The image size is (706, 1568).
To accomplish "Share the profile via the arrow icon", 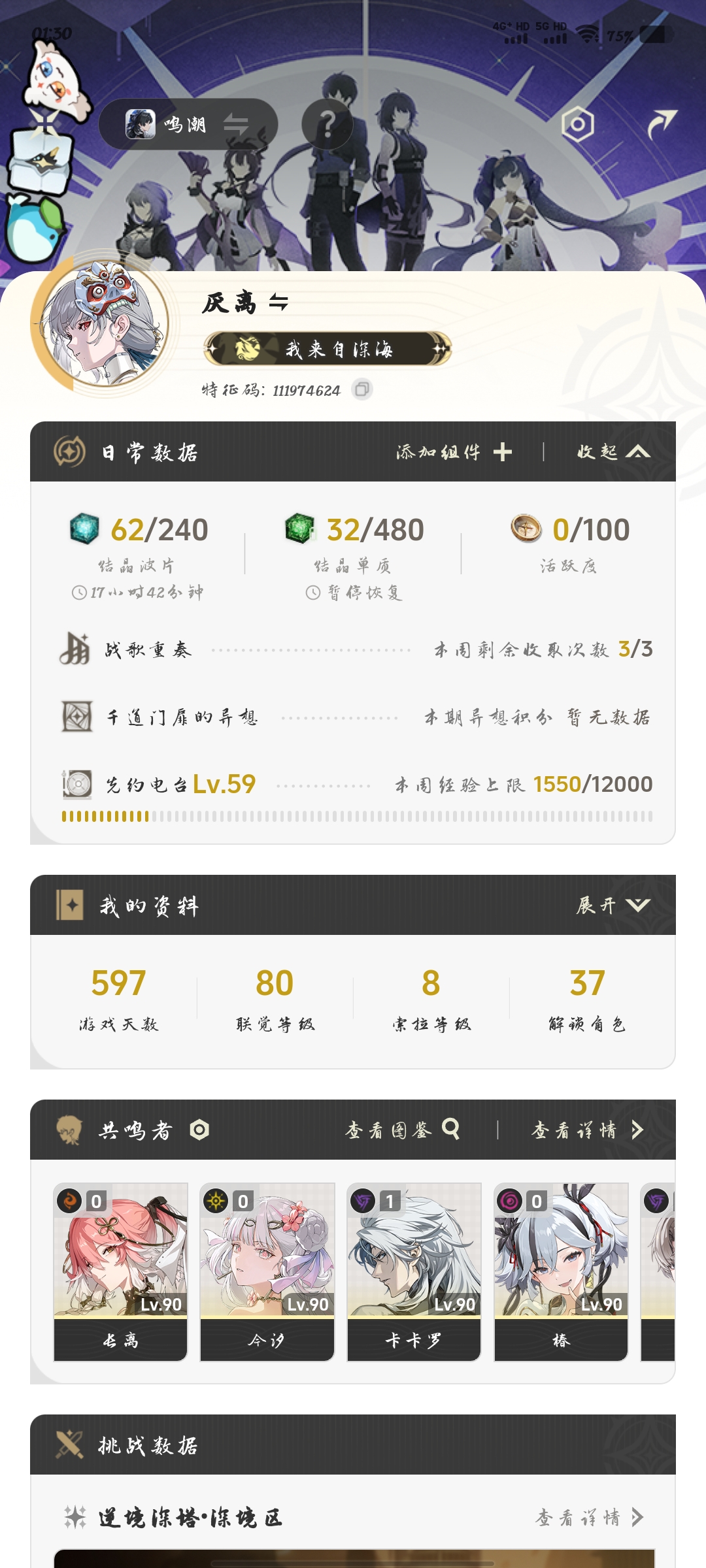I will [662, 124].
